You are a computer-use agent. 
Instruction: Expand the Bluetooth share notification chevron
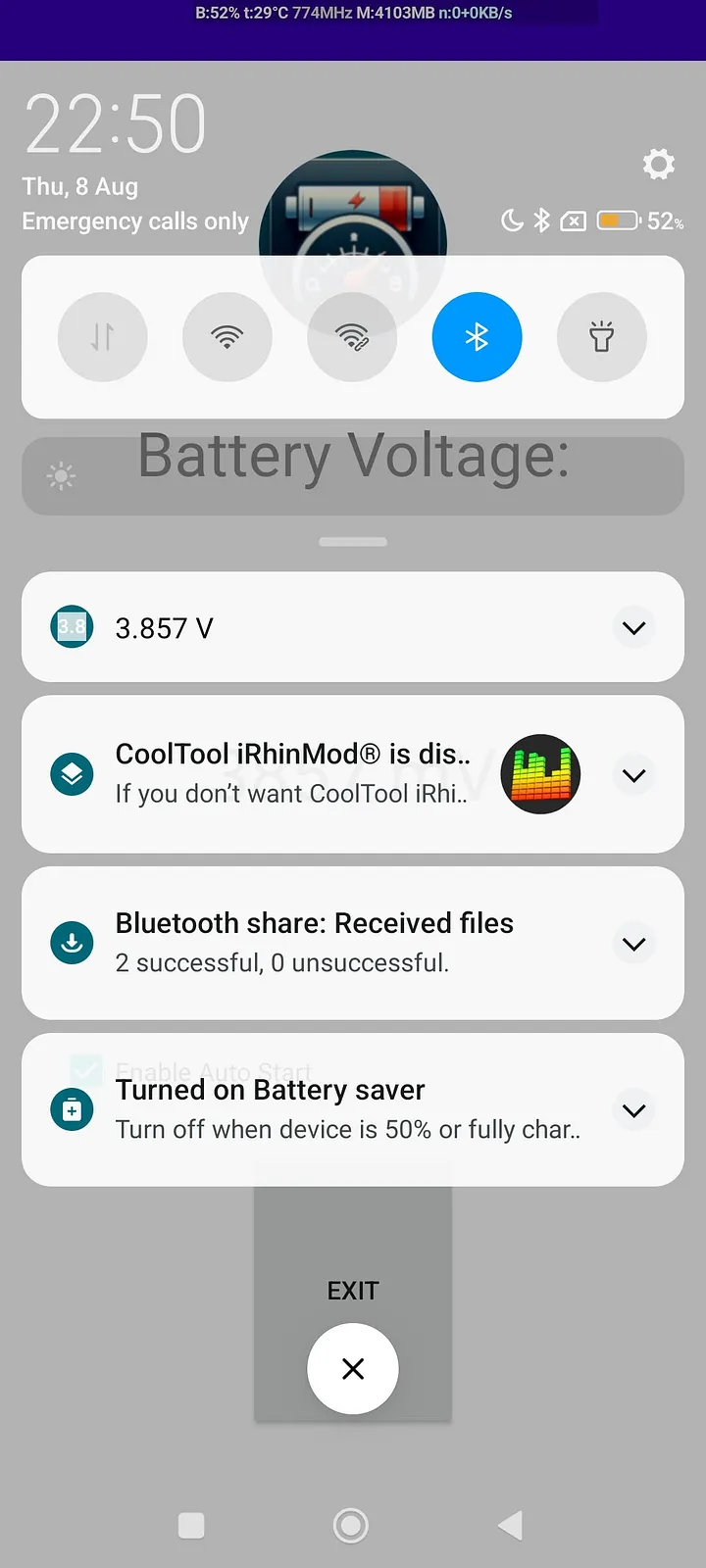point(633,944)
